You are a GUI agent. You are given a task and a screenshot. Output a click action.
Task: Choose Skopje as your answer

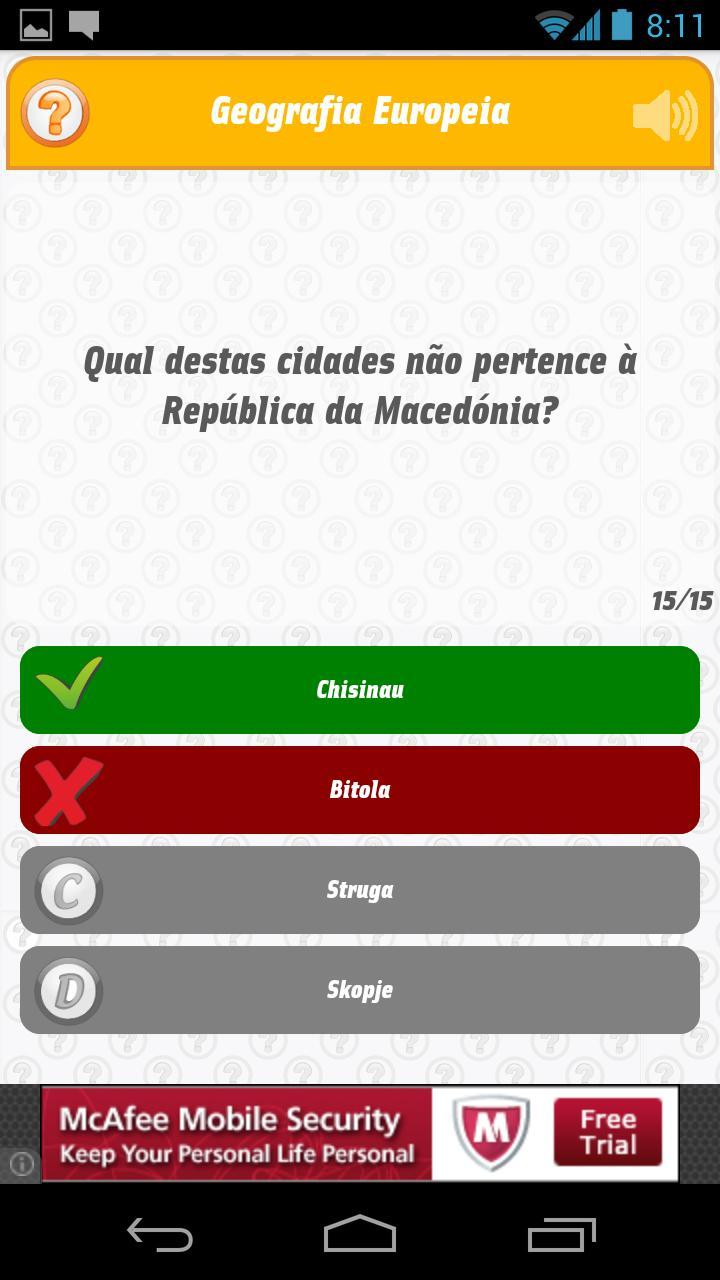[360, 990]
